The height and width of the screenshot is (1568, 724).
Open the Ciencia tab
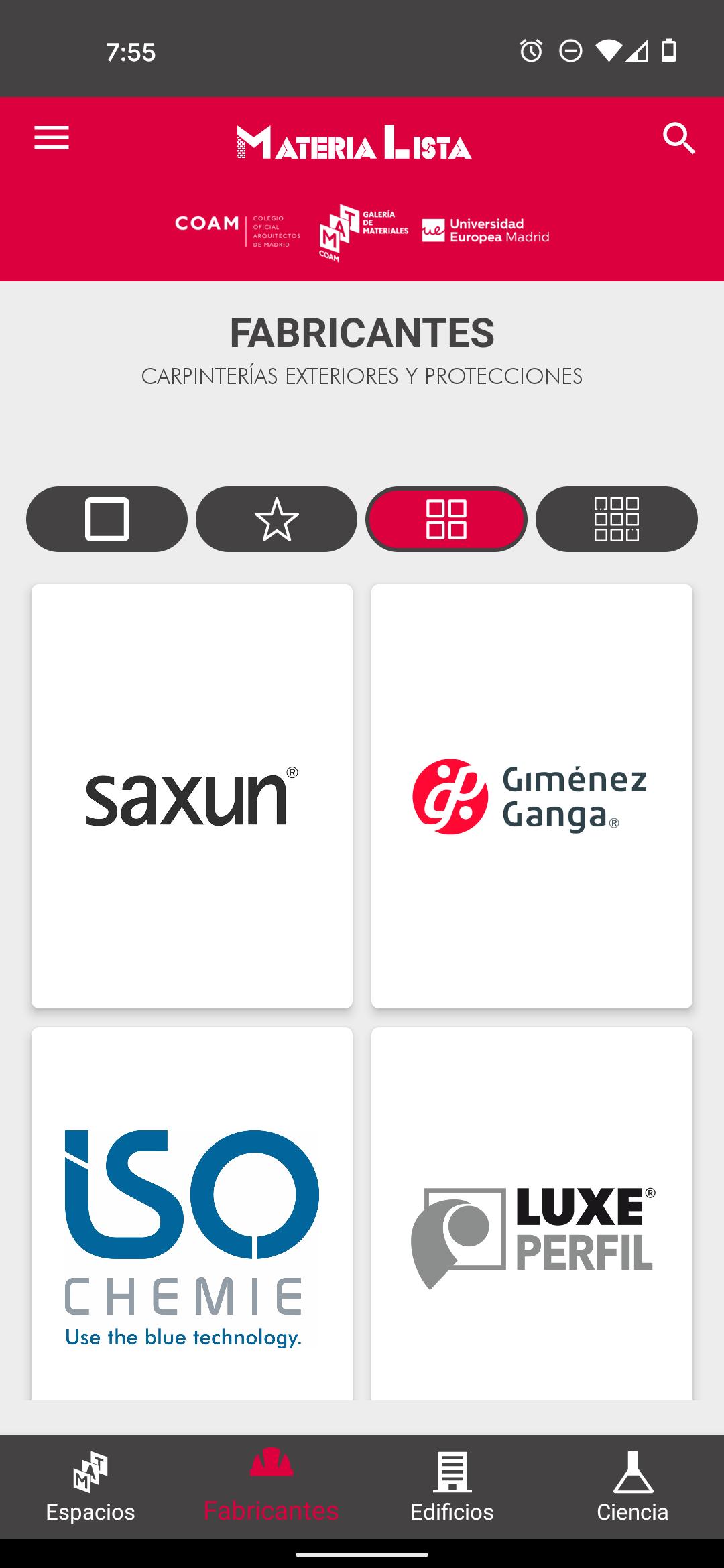click(x=632, y=1486)
